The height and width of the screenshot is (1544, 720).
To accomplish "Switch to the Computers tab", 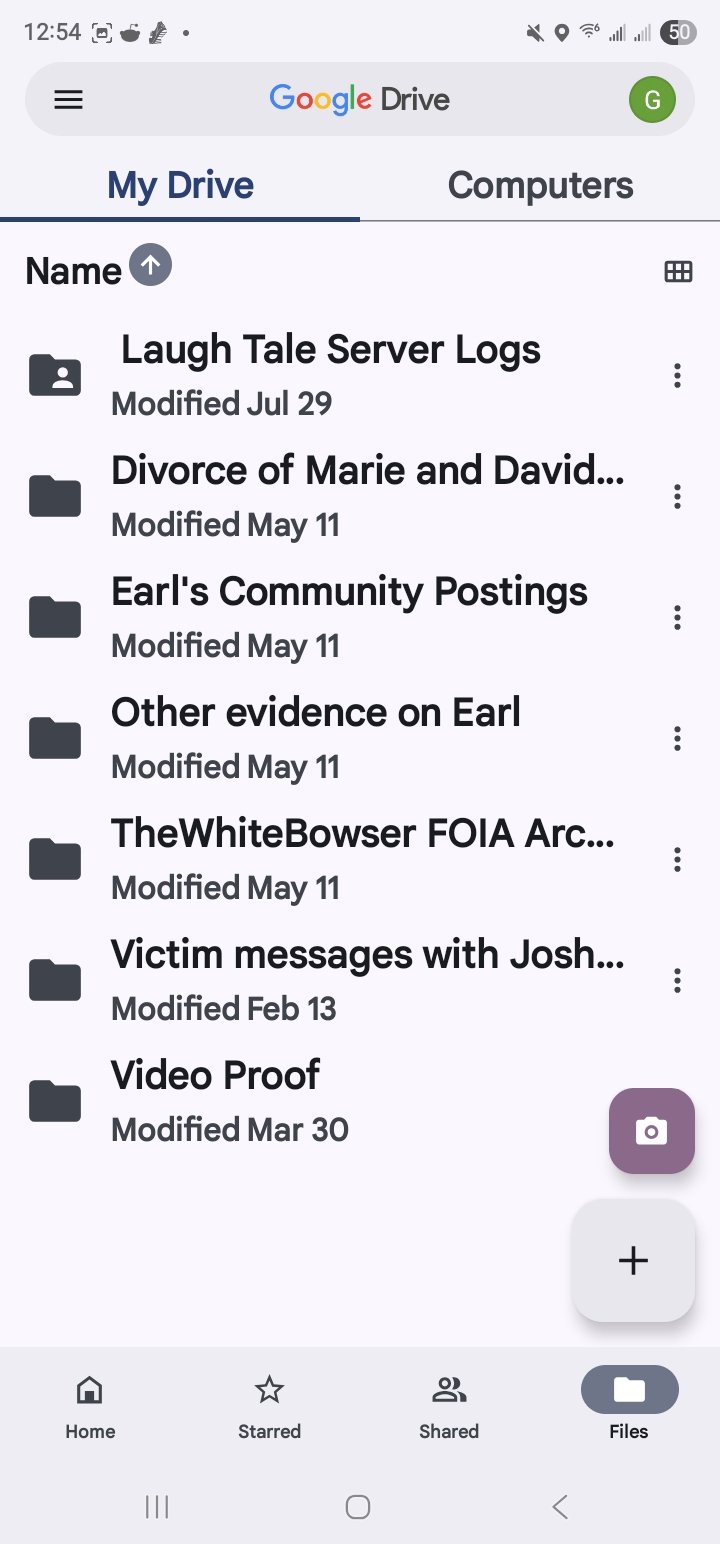I will (540, 185).
